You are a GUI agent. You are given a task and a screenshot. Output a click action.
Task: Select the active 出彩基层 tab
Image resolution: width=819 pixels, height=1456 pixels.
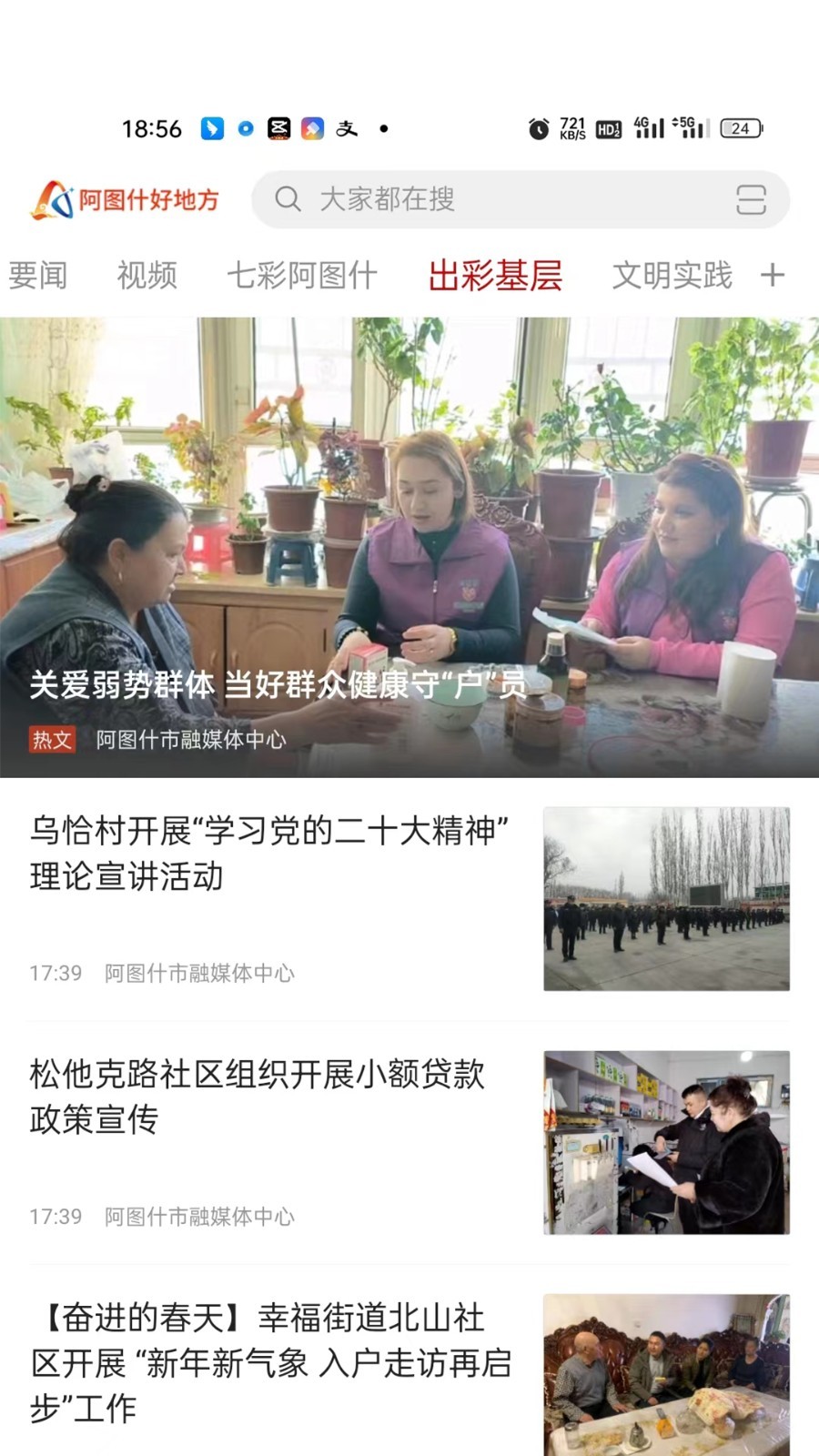tap(496, 276)
